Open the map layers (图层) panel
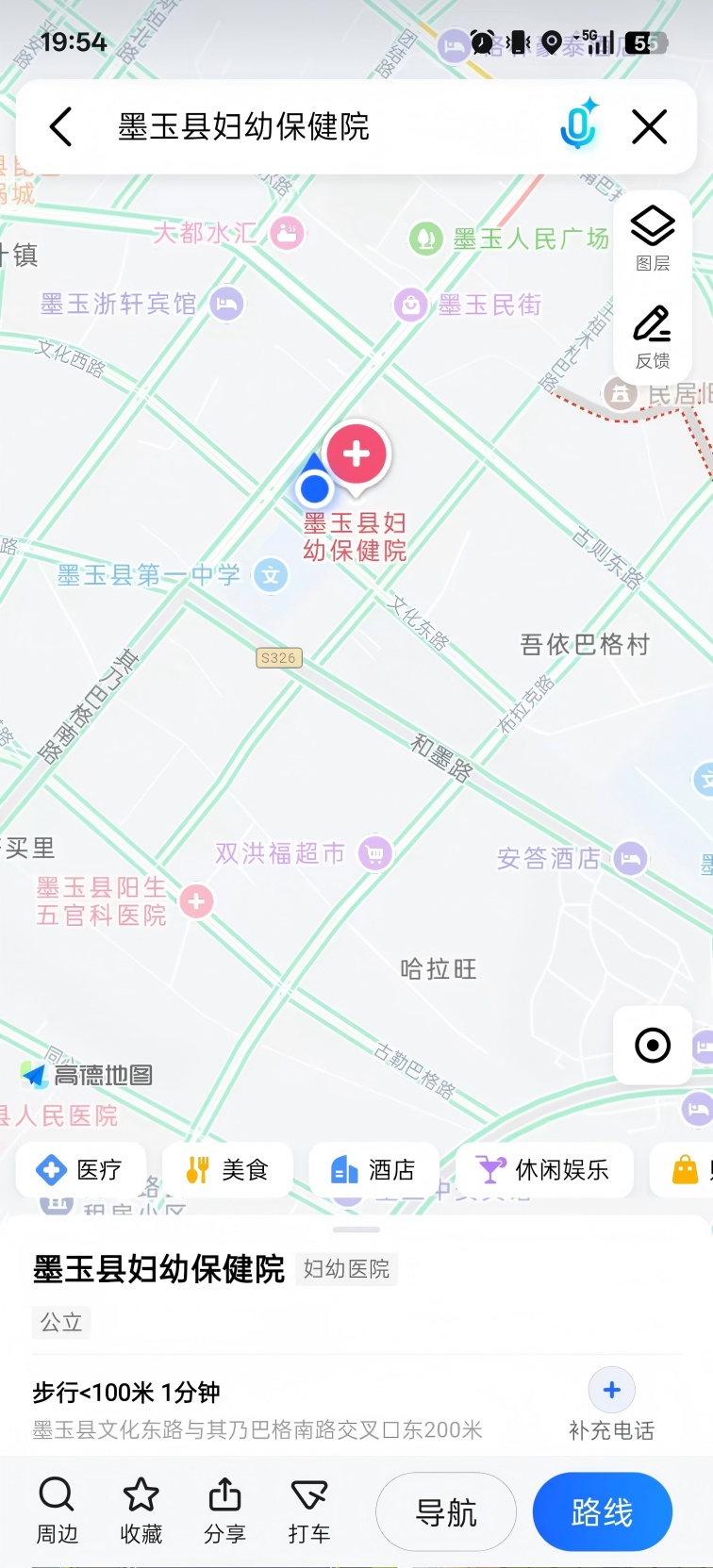 [653, 237]
